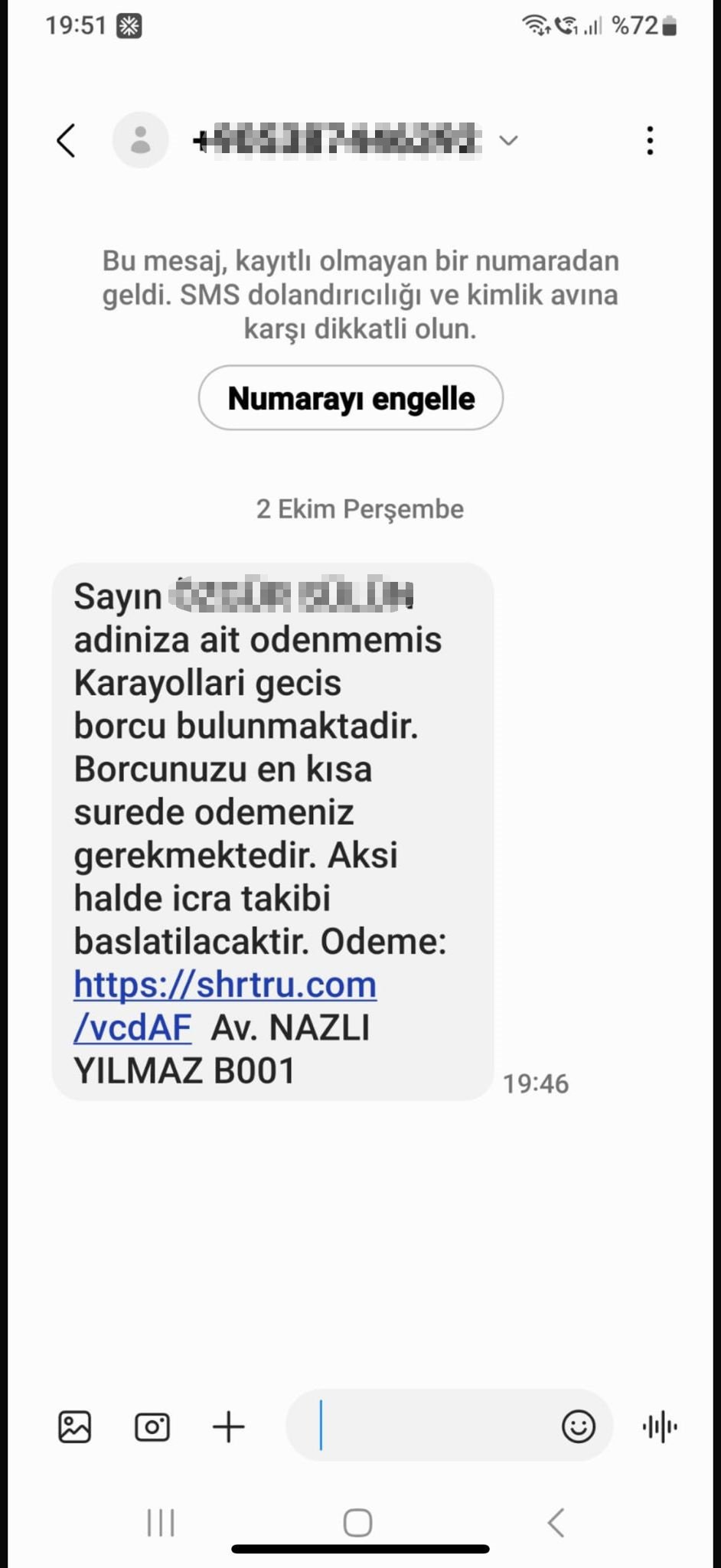This screenshot has width=721, height=1568.
Task: Open the emoji picker
Action: (x=578, y=1426)
